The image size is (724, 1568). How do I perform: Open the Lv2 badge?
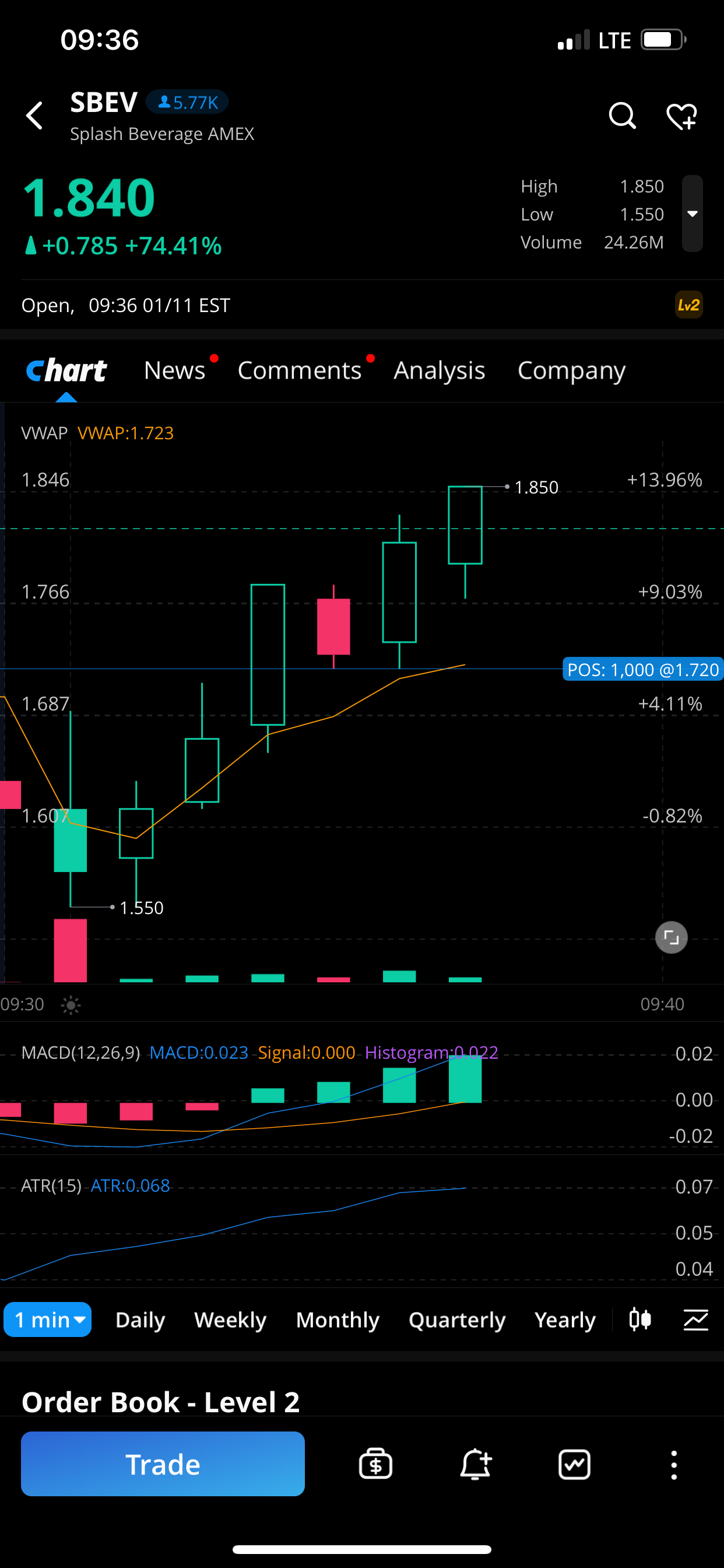(x=688, y=305)
